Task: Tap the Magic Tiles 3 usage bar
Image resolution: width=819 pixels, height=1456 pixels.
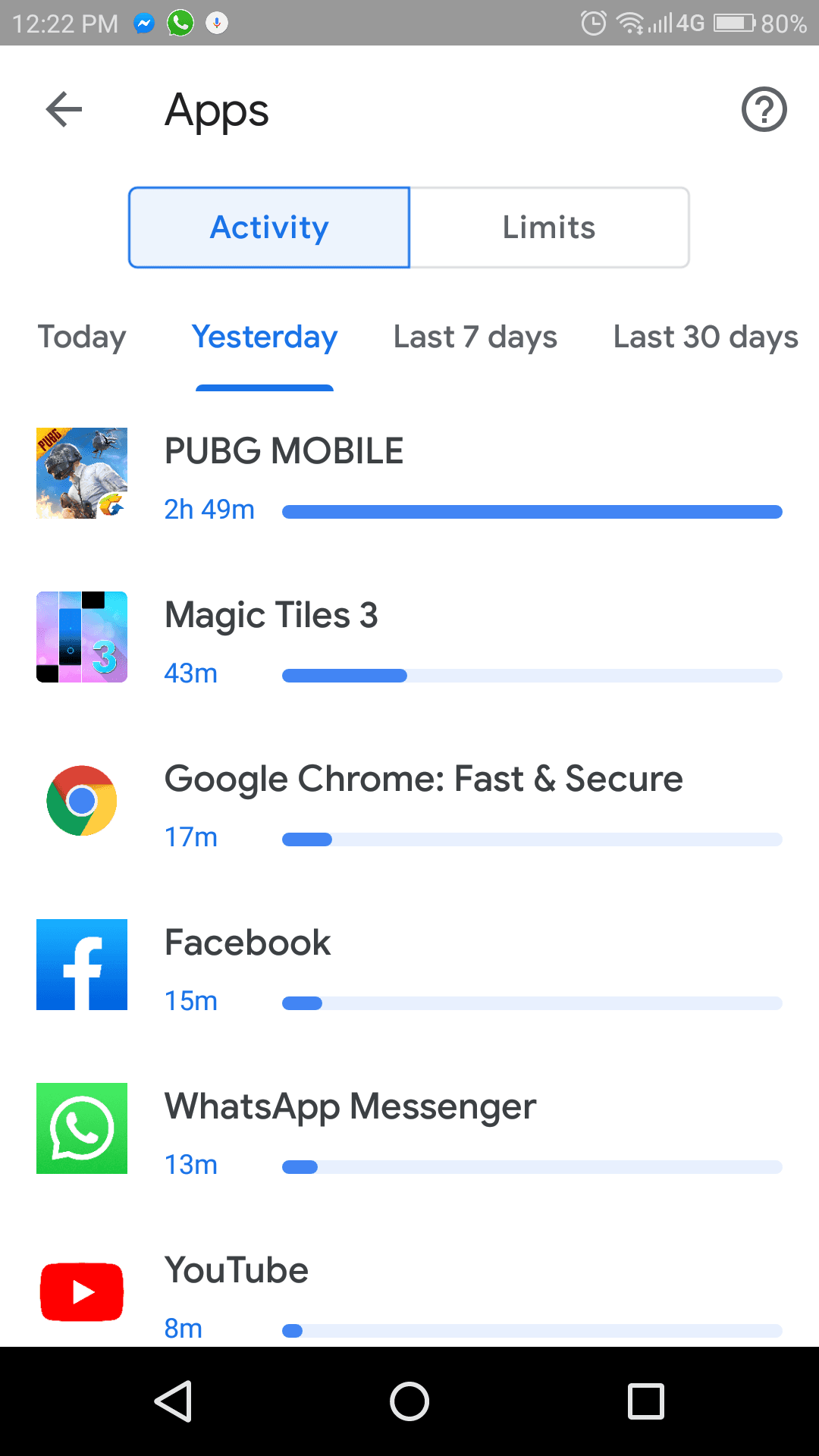Action: point(531,675)
